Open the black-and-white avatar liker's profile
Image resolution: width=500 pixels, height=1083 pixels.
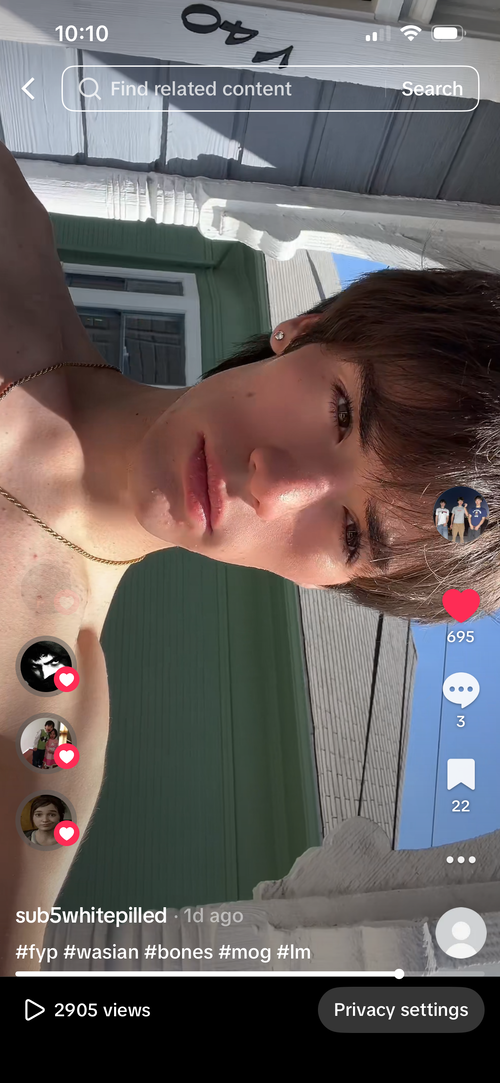pyautogui.click(x=46, y=666)
